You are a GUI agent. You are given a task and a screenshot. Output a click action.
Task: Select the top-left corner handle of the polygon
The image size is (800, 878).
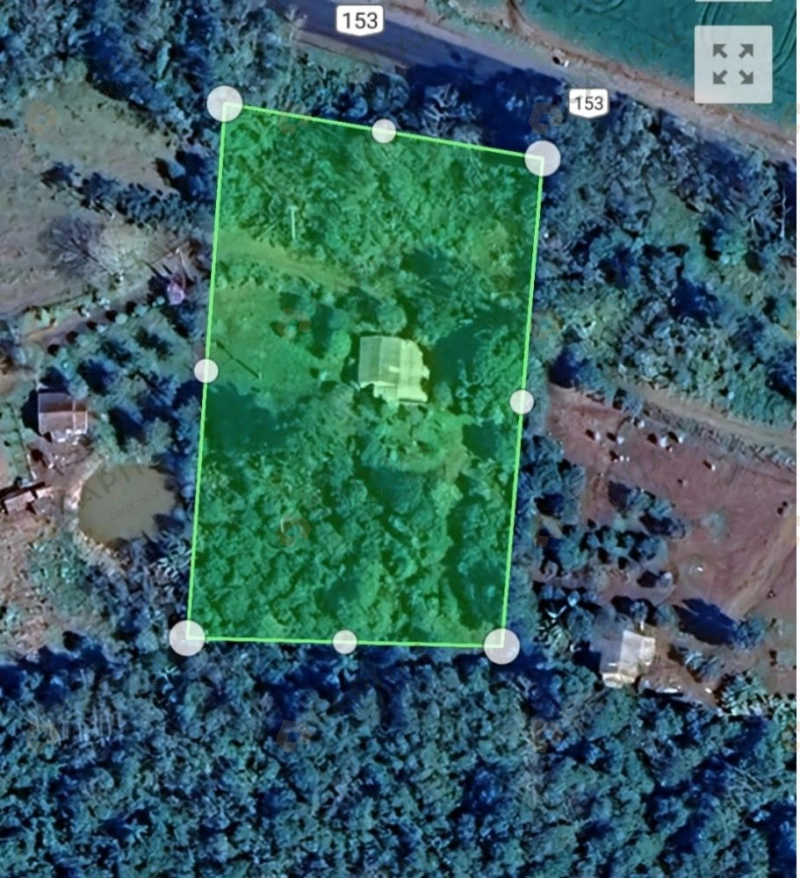click(x=225, y=104)
